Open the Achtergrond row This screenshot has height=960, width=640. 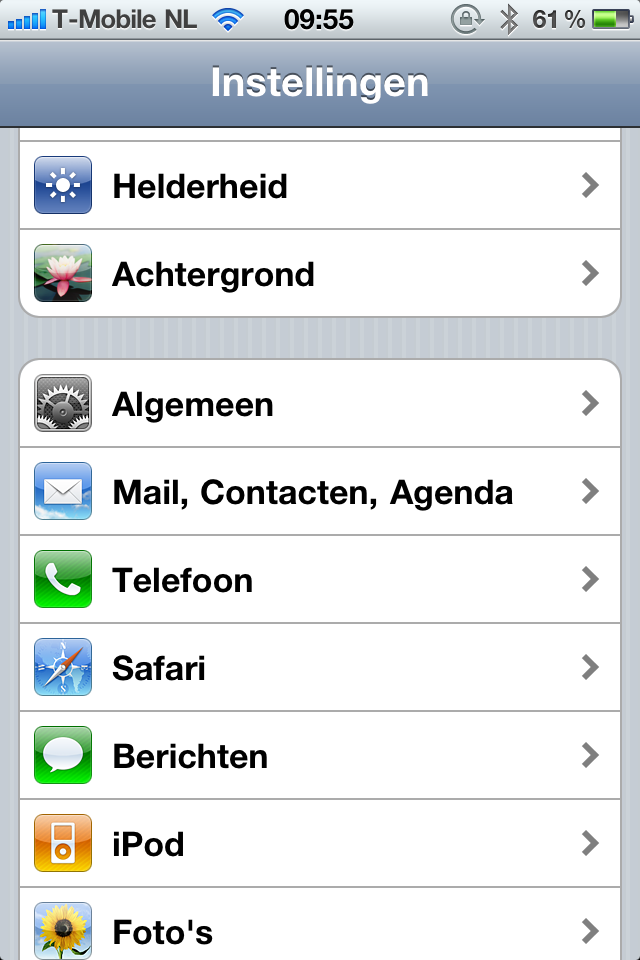click(320, 274)
